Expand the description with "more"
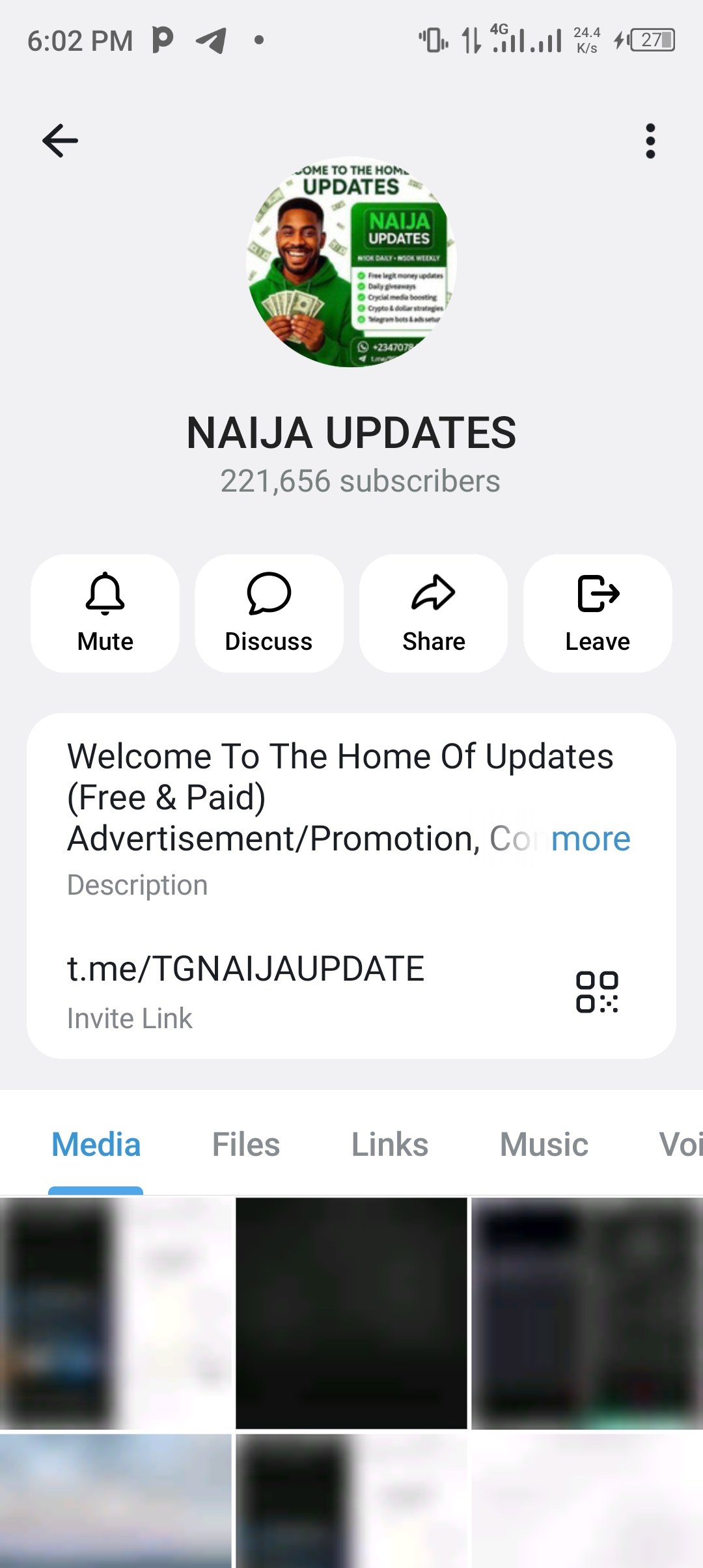Image resolution: width=703 pixels, height=1568 pixels. pos(590,839)
